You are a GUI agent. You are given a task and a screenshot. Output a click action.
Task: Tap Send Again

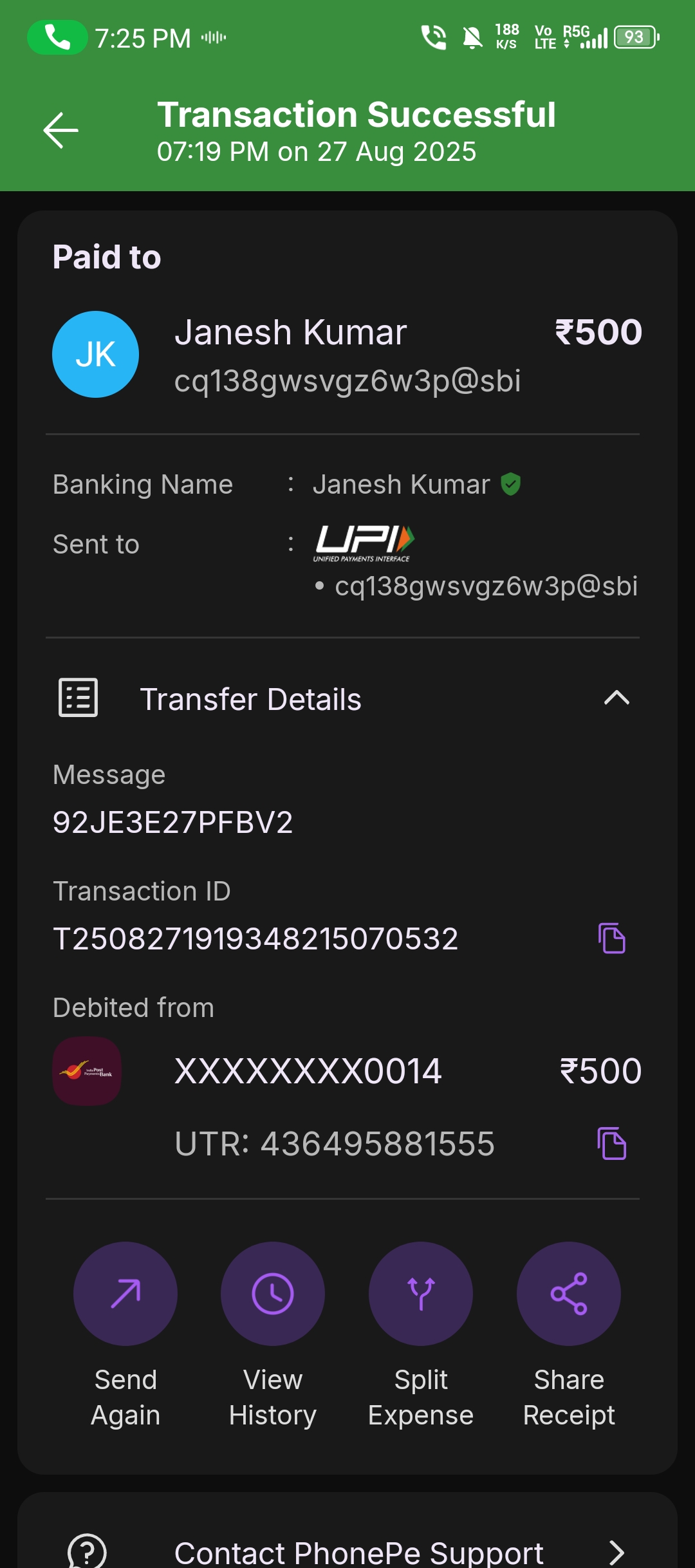pyautogui.click(x=125, y=1294)
